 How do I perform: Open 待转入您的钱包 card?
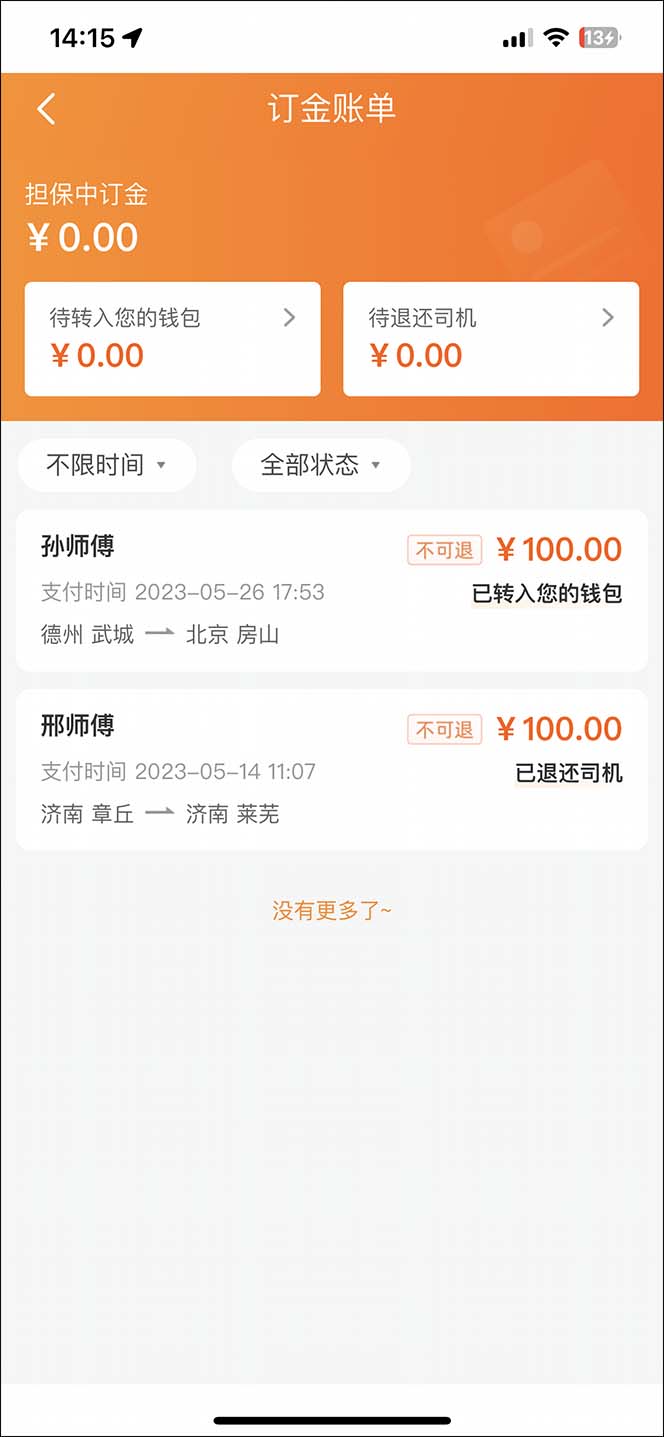(x=172, y=339)
